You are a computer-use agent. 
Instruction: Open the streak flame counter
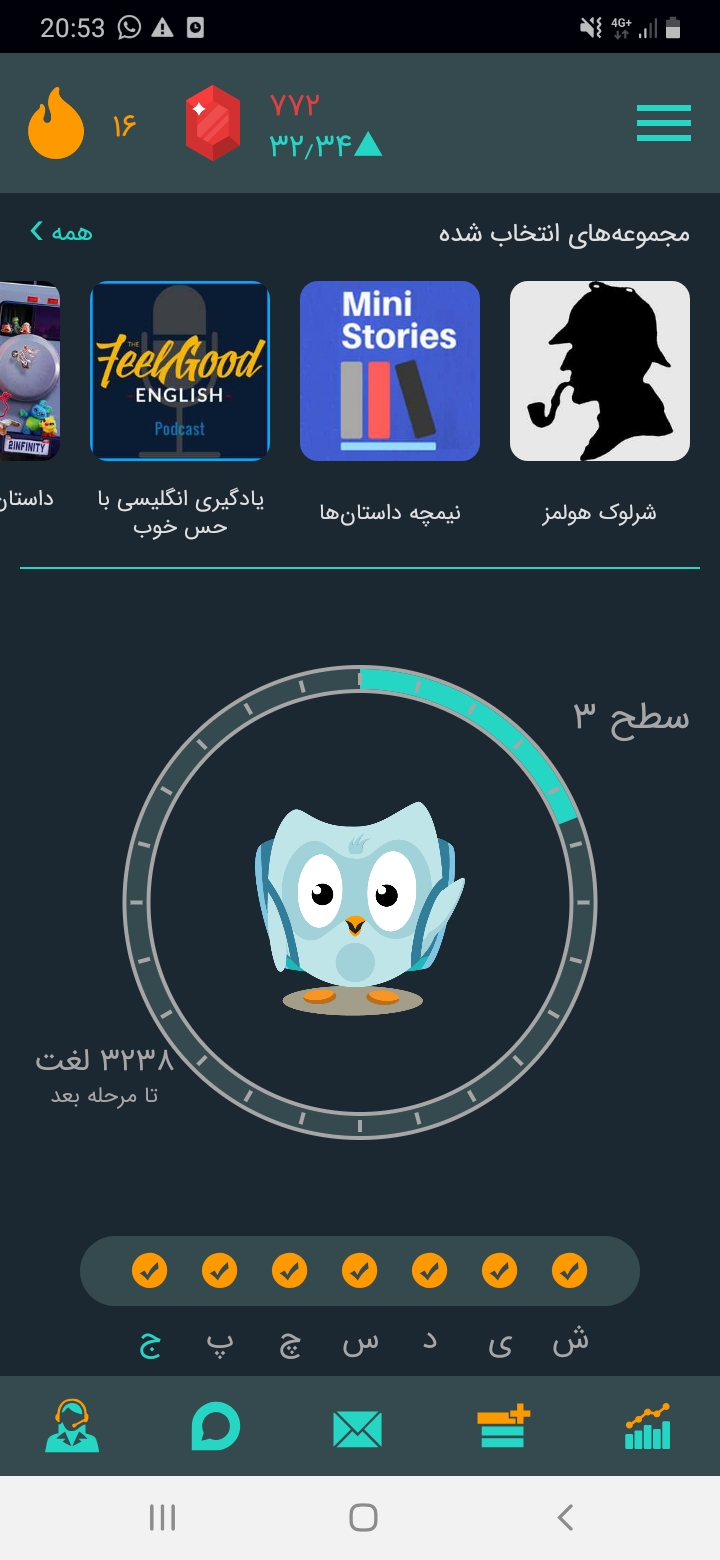[56, 124]
